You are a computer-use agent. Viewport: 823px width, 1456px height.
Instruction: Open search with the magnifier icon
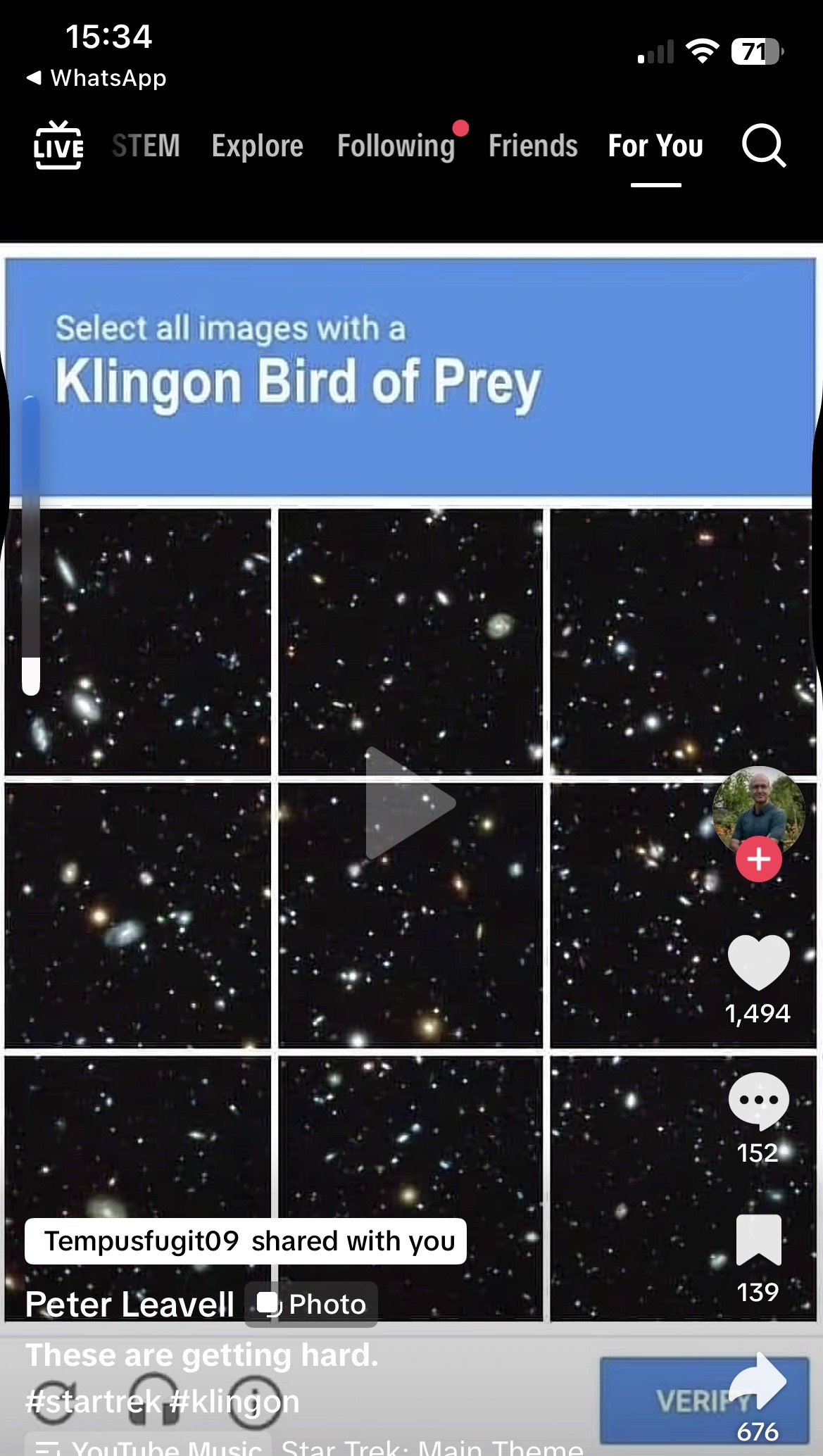[763, 146]
